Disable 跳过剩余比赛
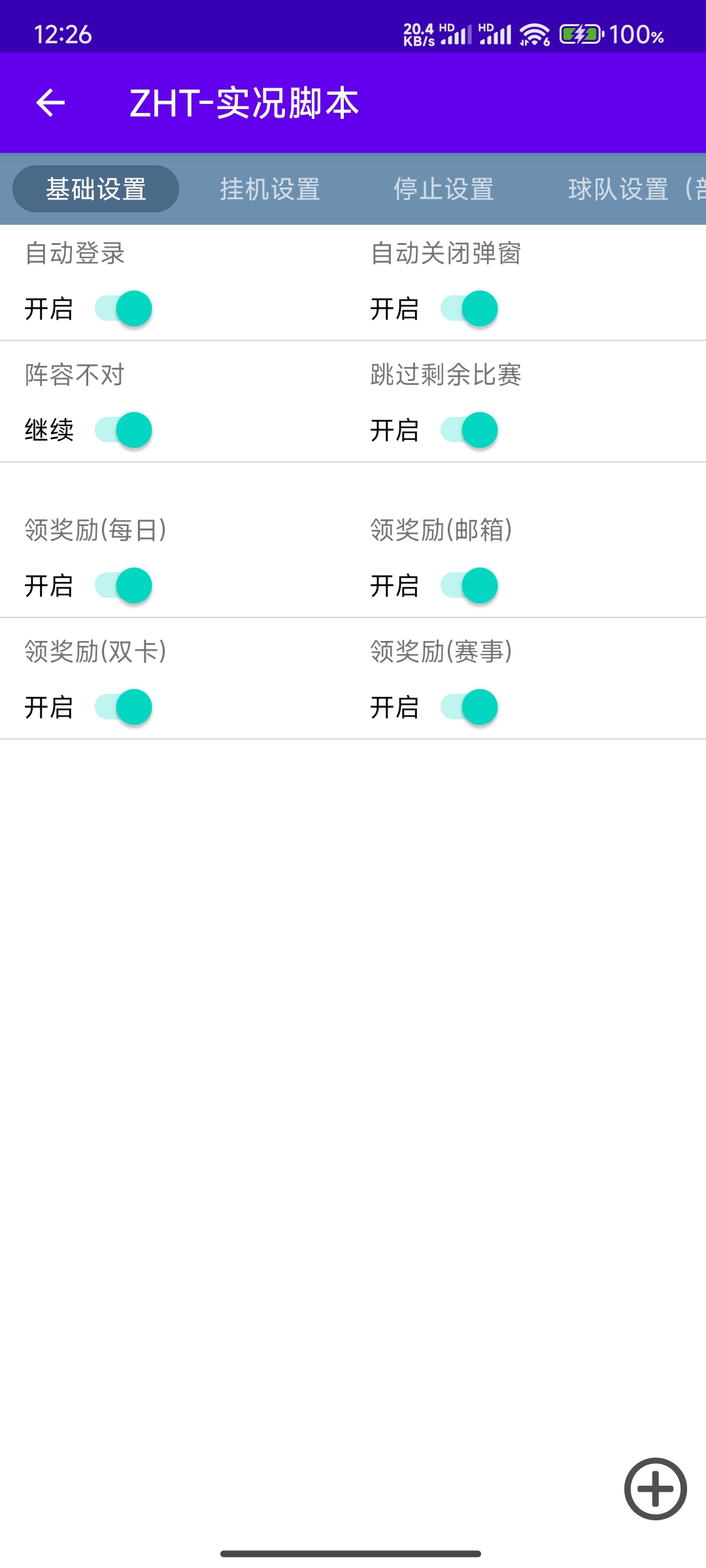This screenshot has width=706, height=1568. pyautogui.click(x=469, y=430)
